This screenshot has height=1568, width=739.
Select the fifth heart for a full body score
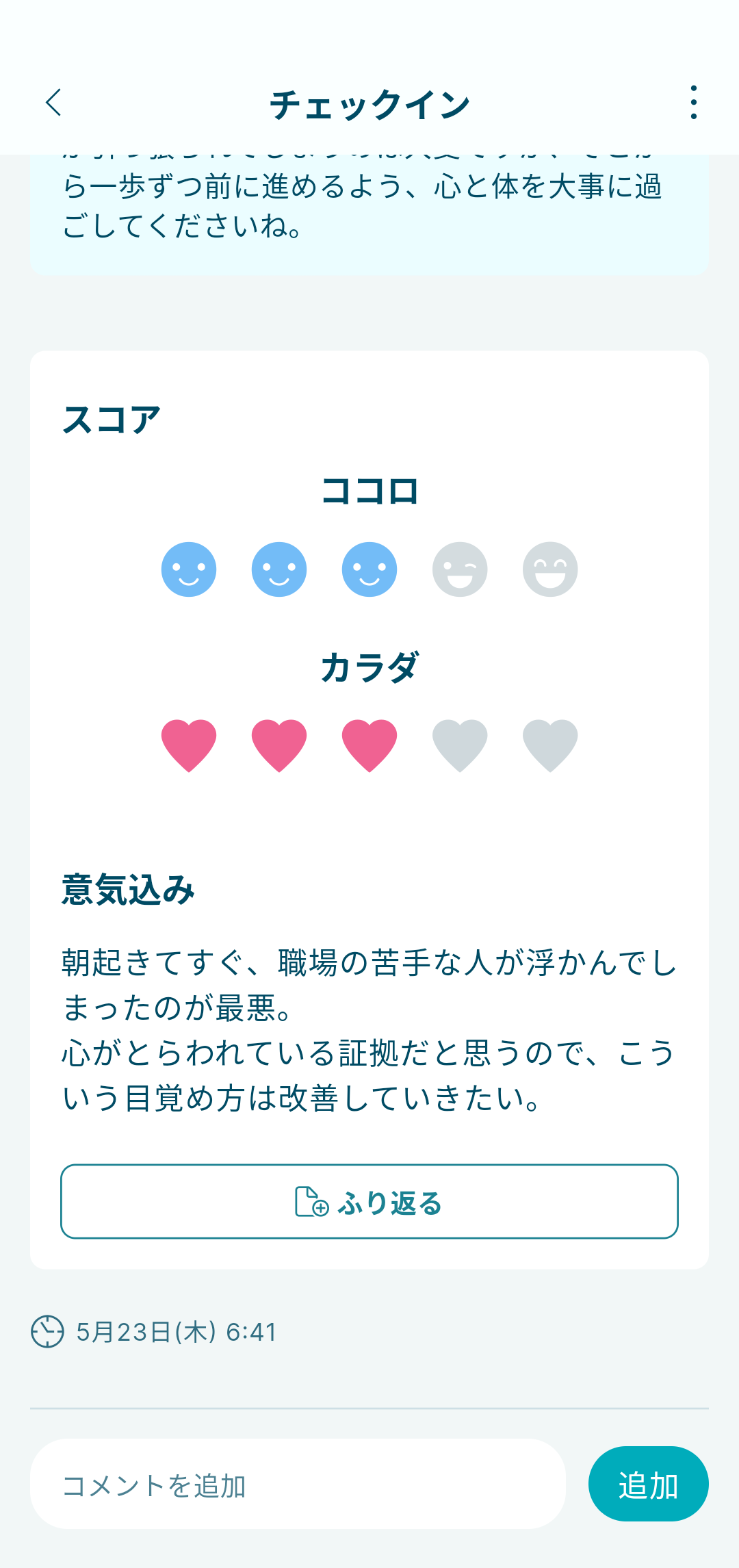[550, 744]
